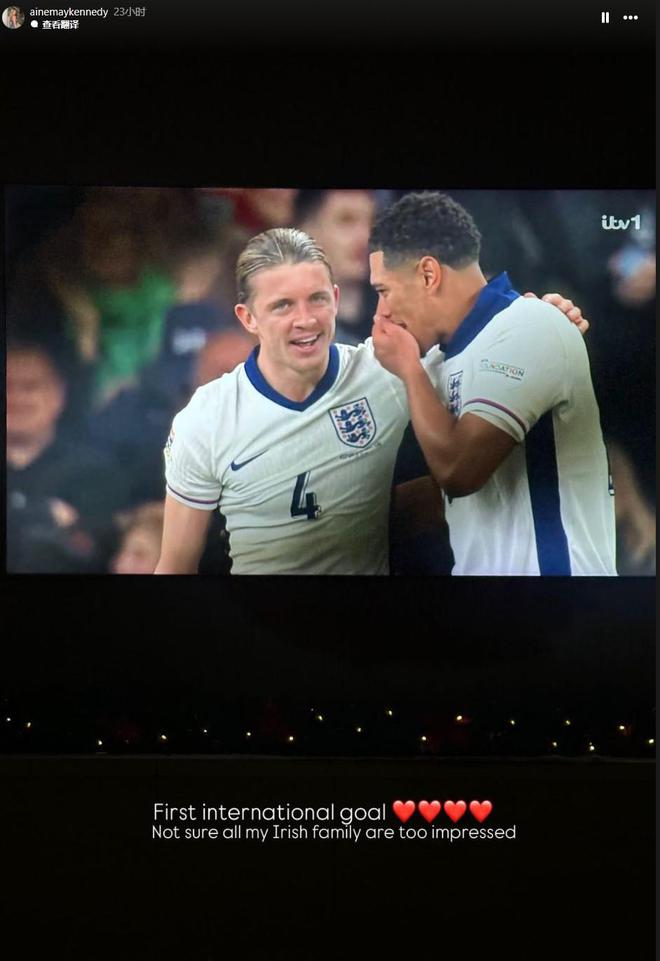Open the three-dot overflow menu
Screen dimensions: 660x961
(630, 17)
